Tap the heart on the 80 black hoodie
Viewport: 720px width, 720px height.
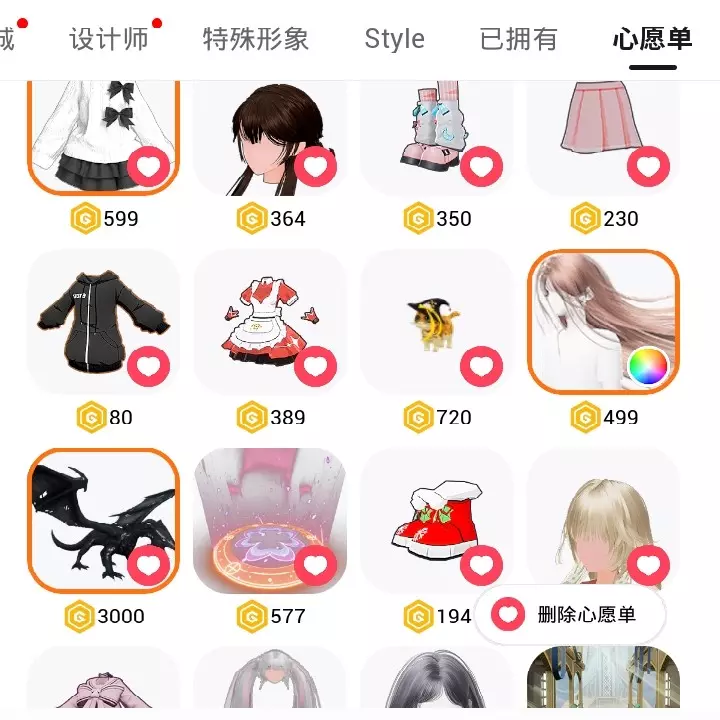tap(148, 366)
